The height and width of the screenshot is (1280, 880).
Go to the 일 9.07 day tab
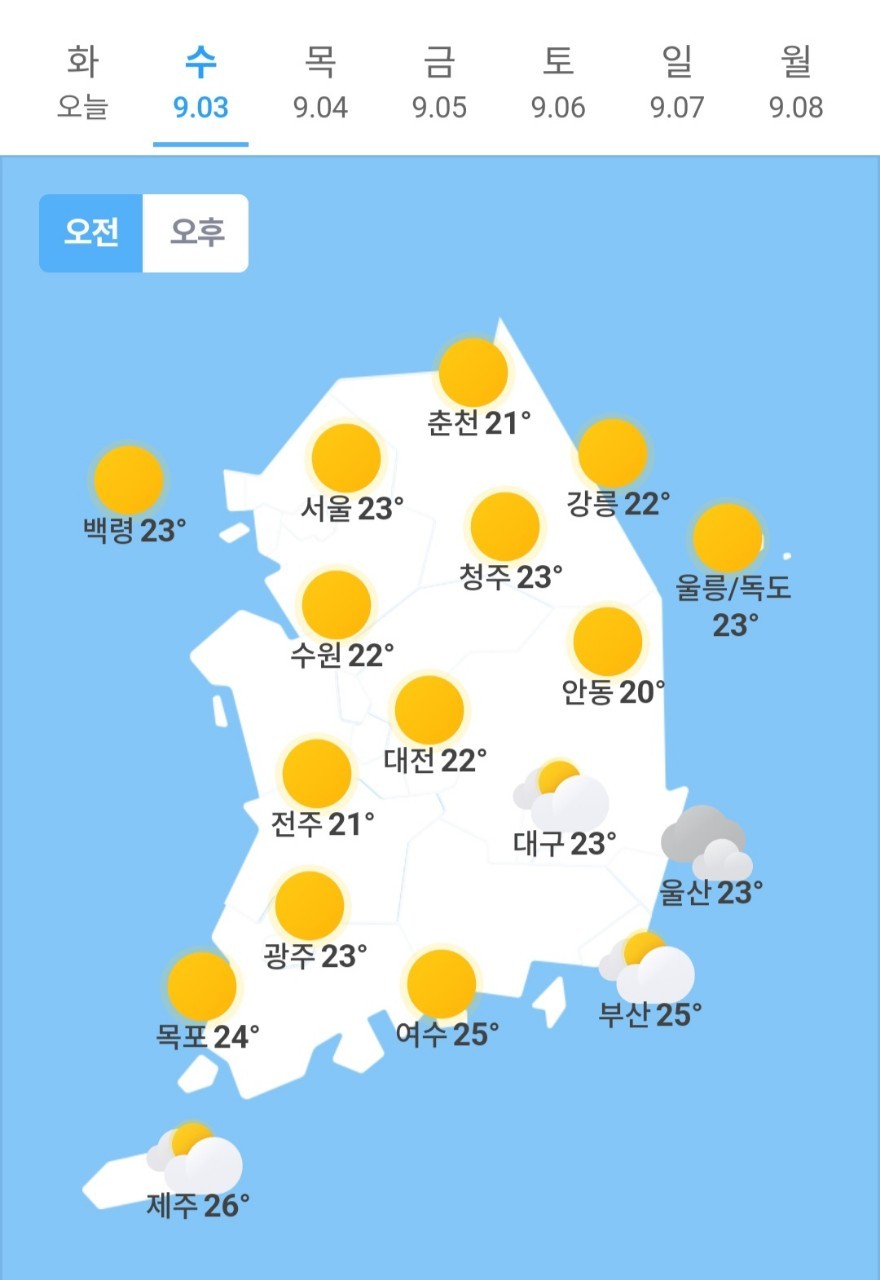[x=677, y=84]
